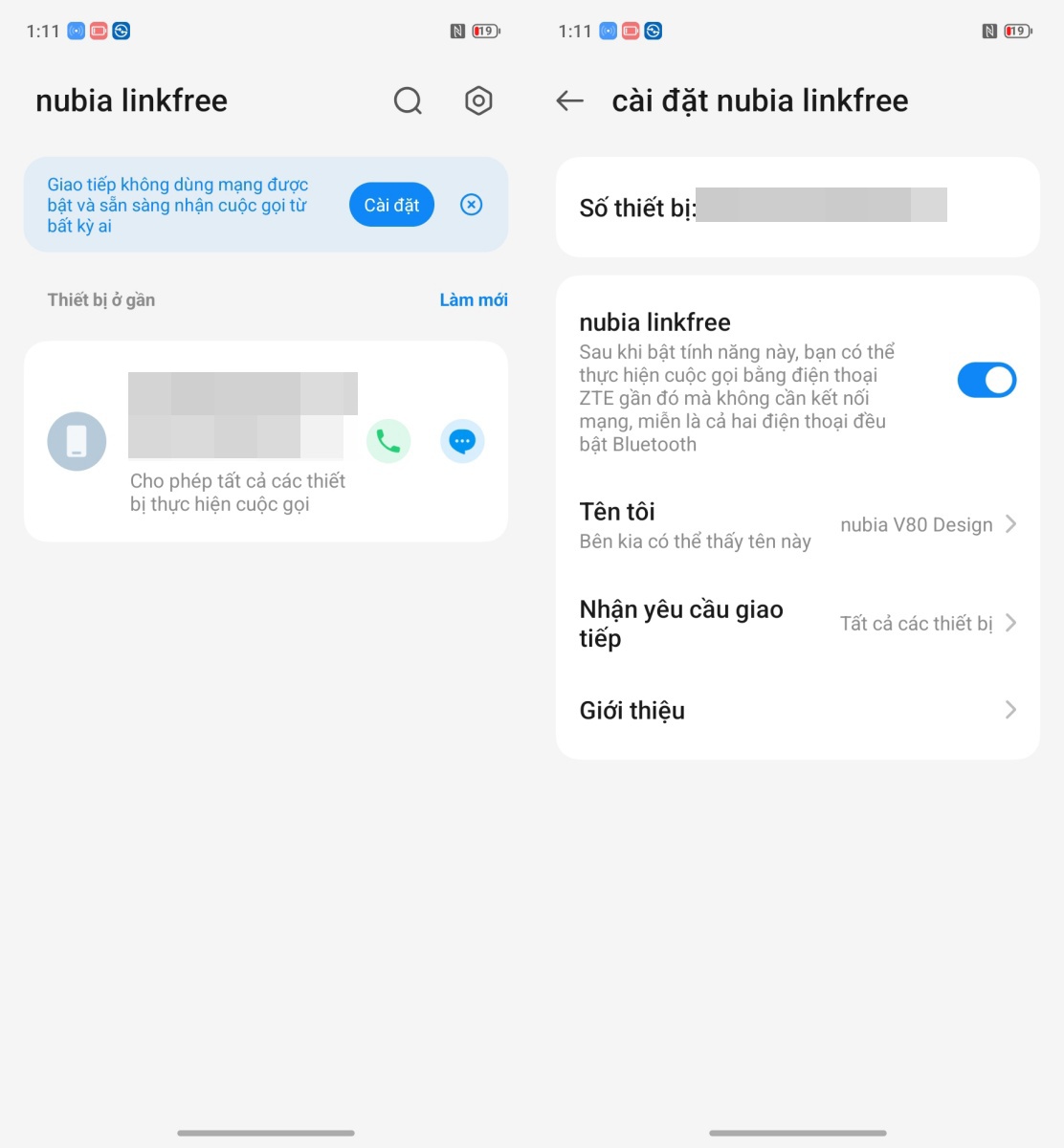This screenshot has height=1148, width=1064.
Task: Dismiss the offline communication banner
Action: 472,205
